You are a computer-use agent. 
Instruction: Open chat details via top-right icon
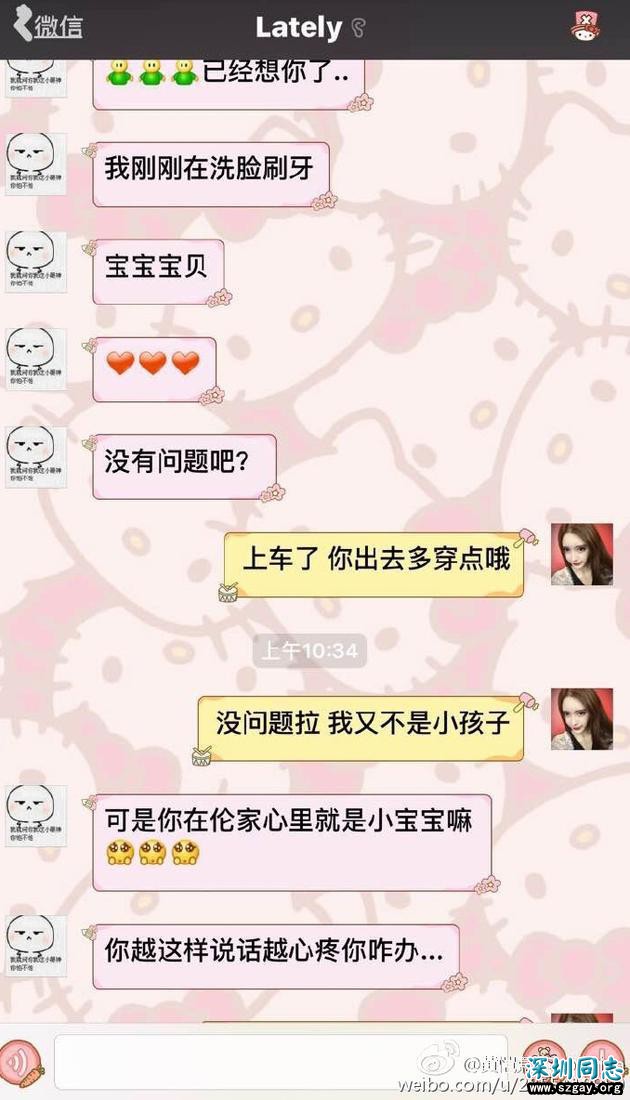click(x=586, y=27)
